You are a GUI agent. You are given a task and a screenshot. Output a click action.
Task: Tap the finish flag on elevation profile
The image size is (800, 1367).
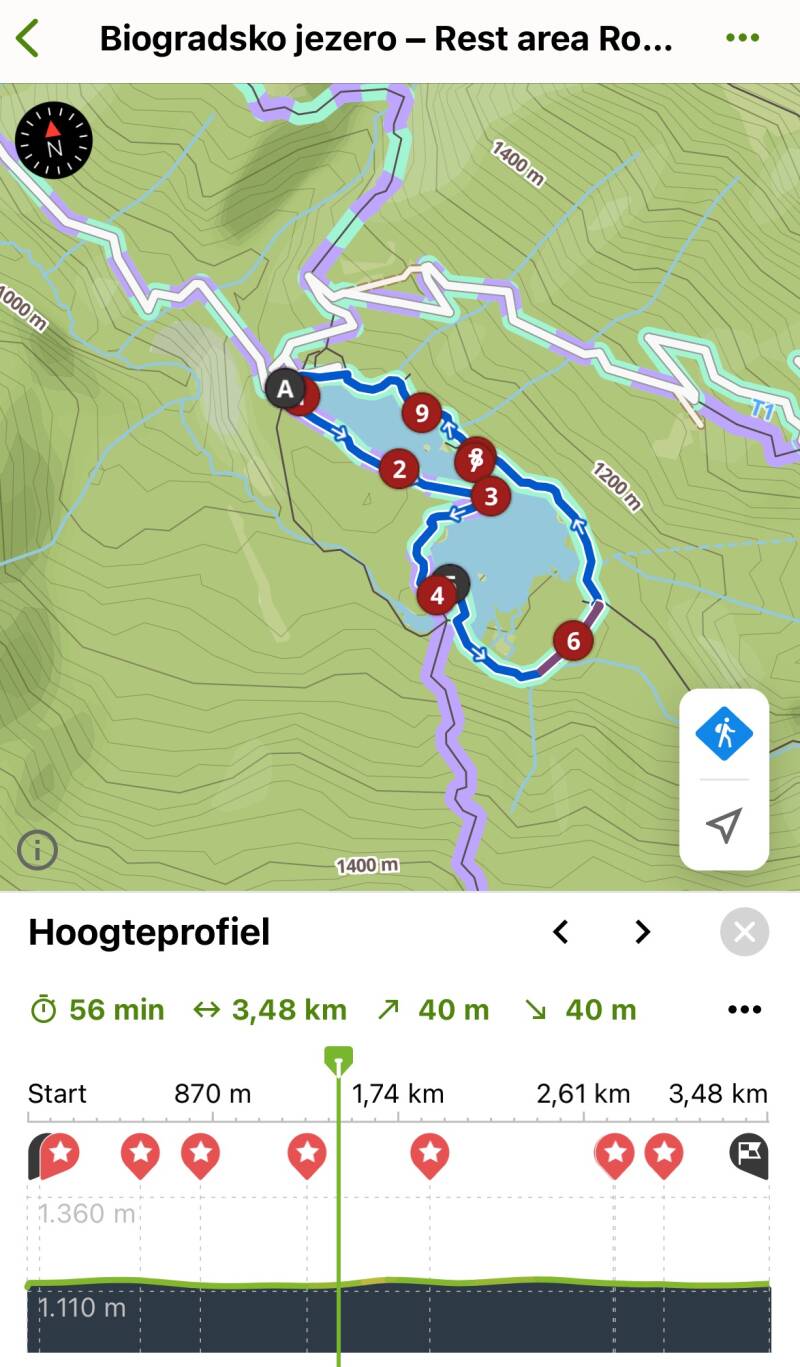click(x=748, y=1156)
